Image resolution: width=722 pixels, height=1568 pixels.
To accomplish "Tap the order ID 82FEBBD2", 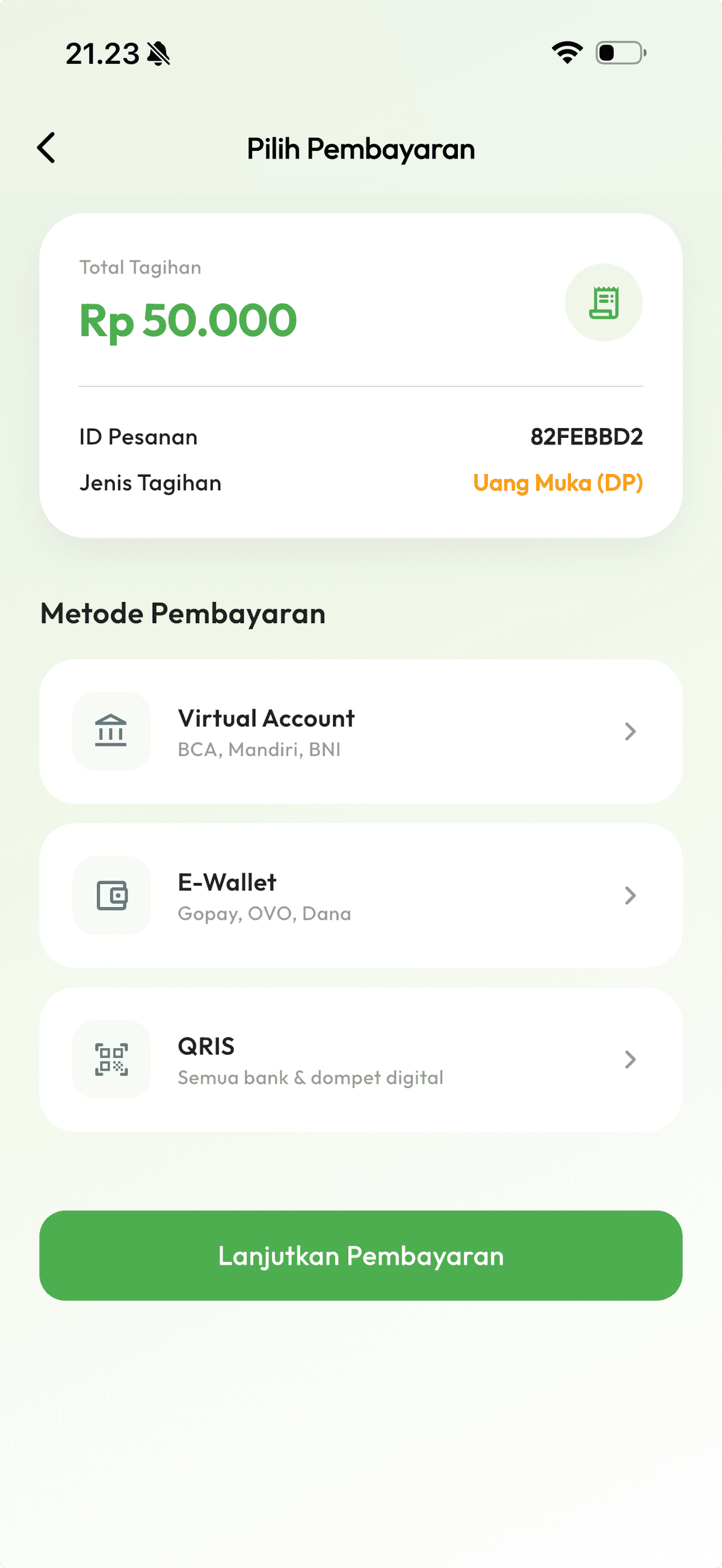I will click(x=586, y=437).
